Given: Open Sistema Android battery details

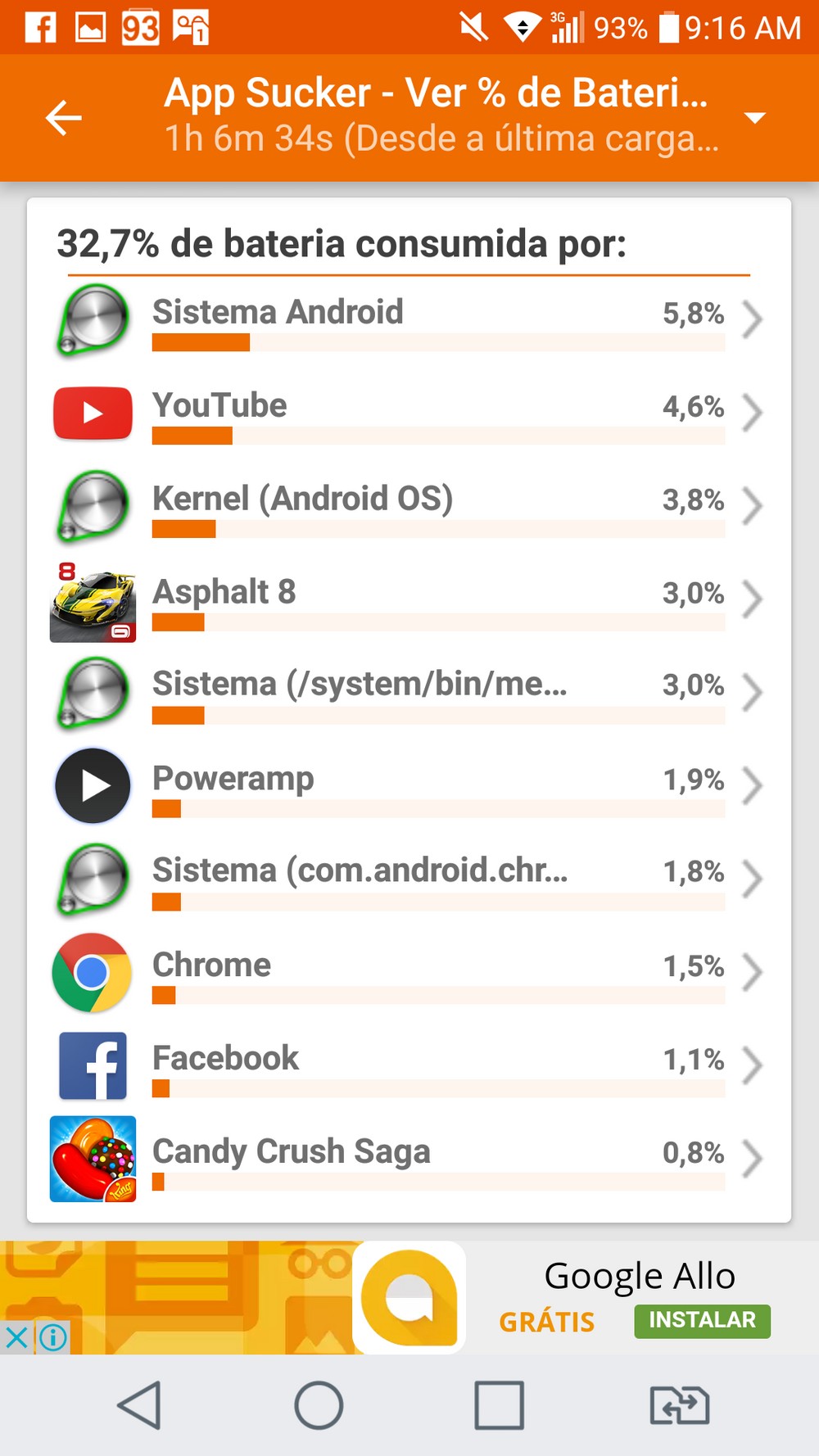Looking at the screenshot, I should coord(409,319).
